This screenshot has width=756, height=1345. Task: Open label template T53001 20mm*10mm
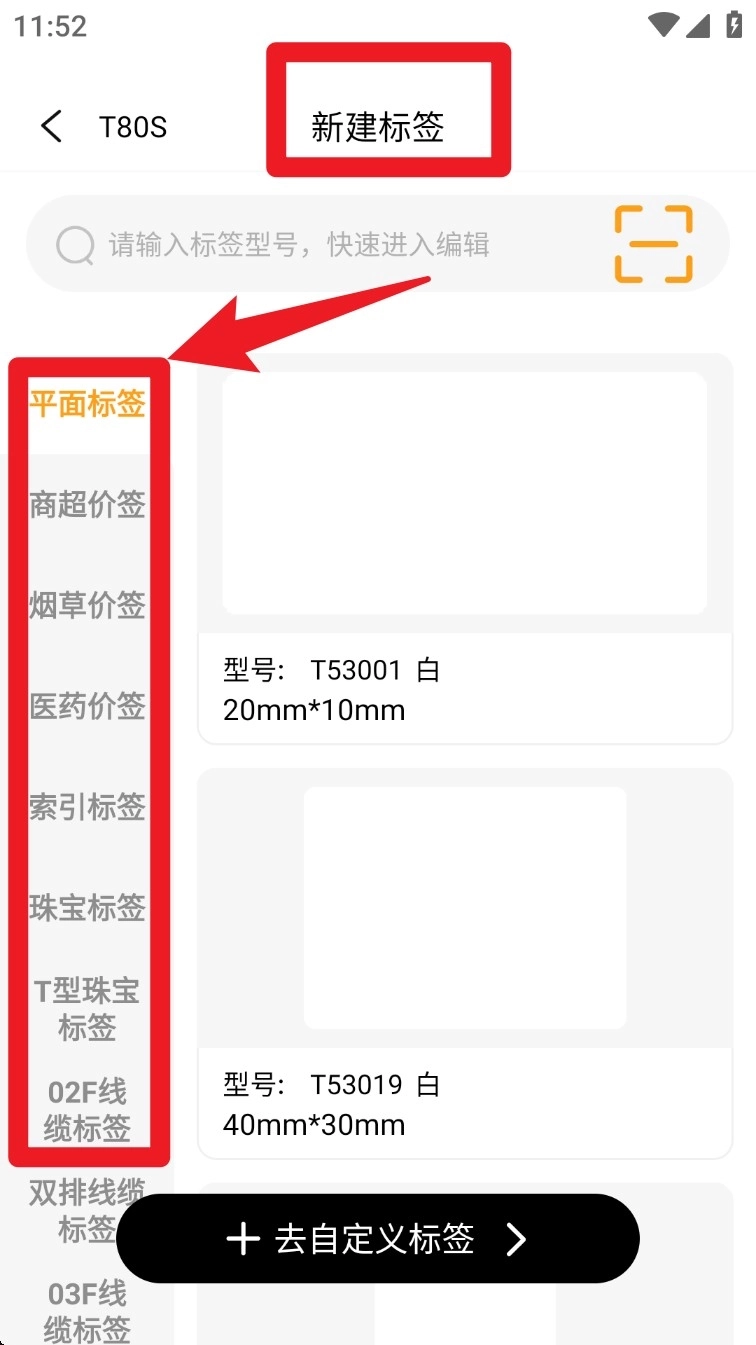pyautogui.click(x=465, y=548)
